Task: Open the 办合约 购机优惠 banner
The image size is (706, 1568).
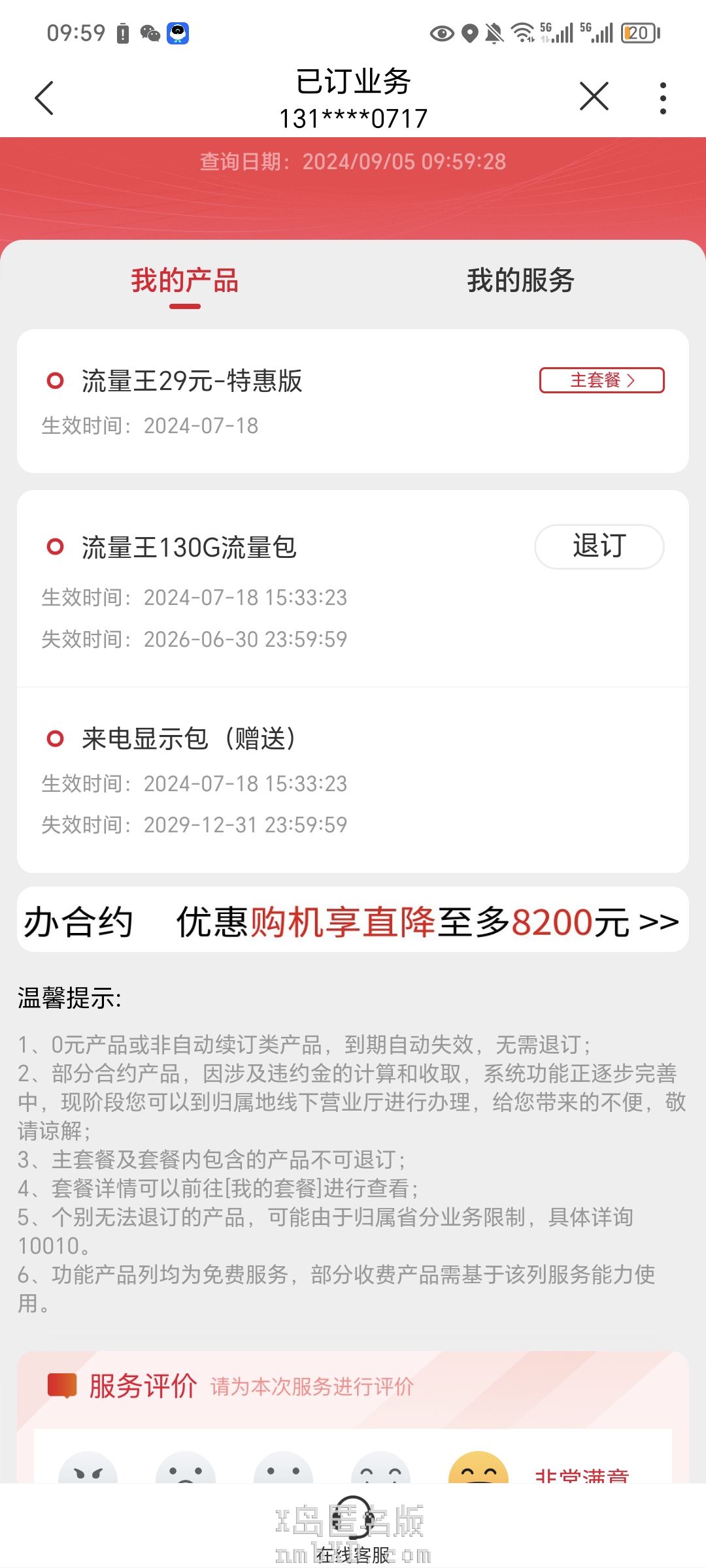Action: (353, 921)
